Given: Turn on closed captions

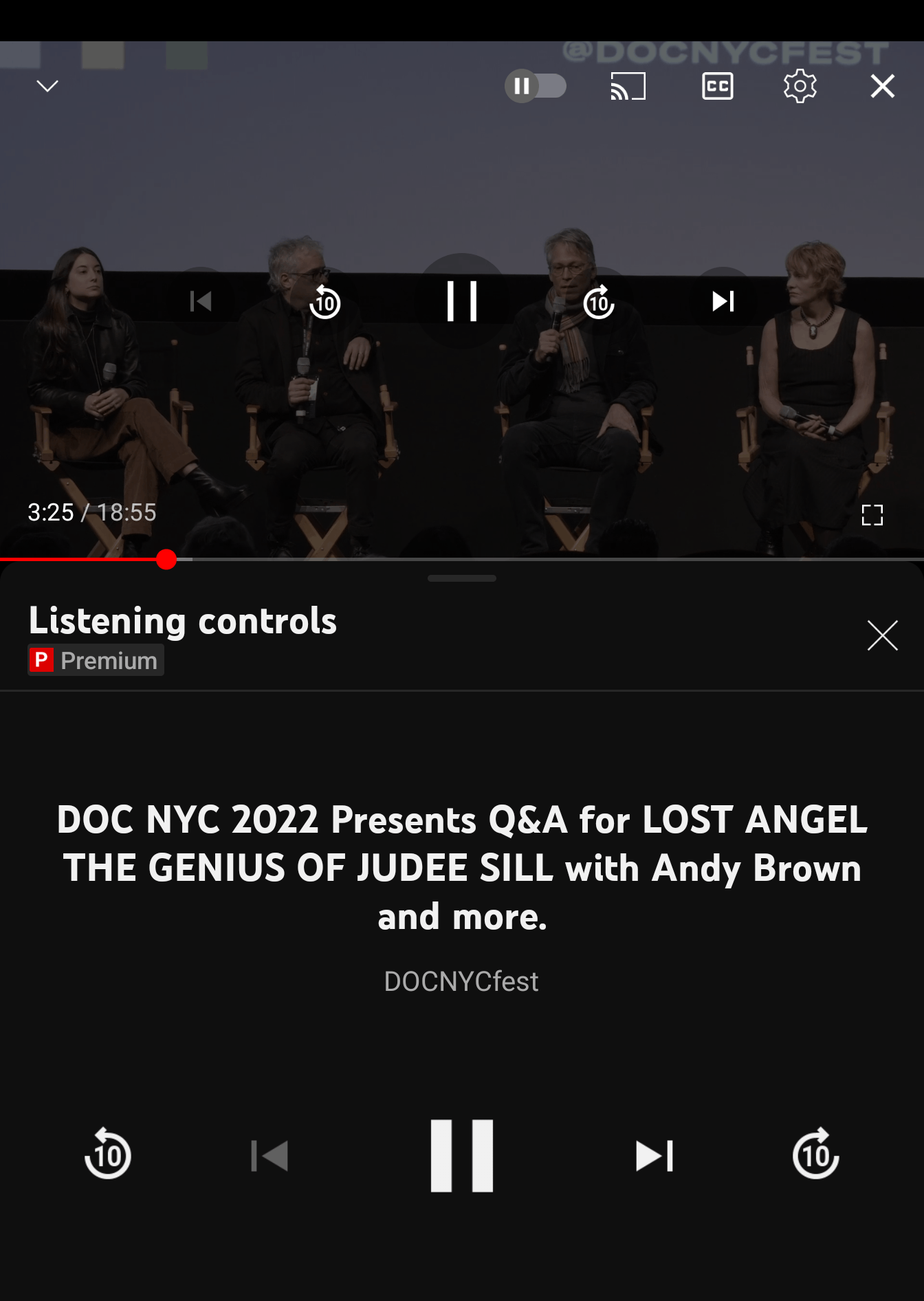Looking at the screenshot, I should click(x=717, y=86).
